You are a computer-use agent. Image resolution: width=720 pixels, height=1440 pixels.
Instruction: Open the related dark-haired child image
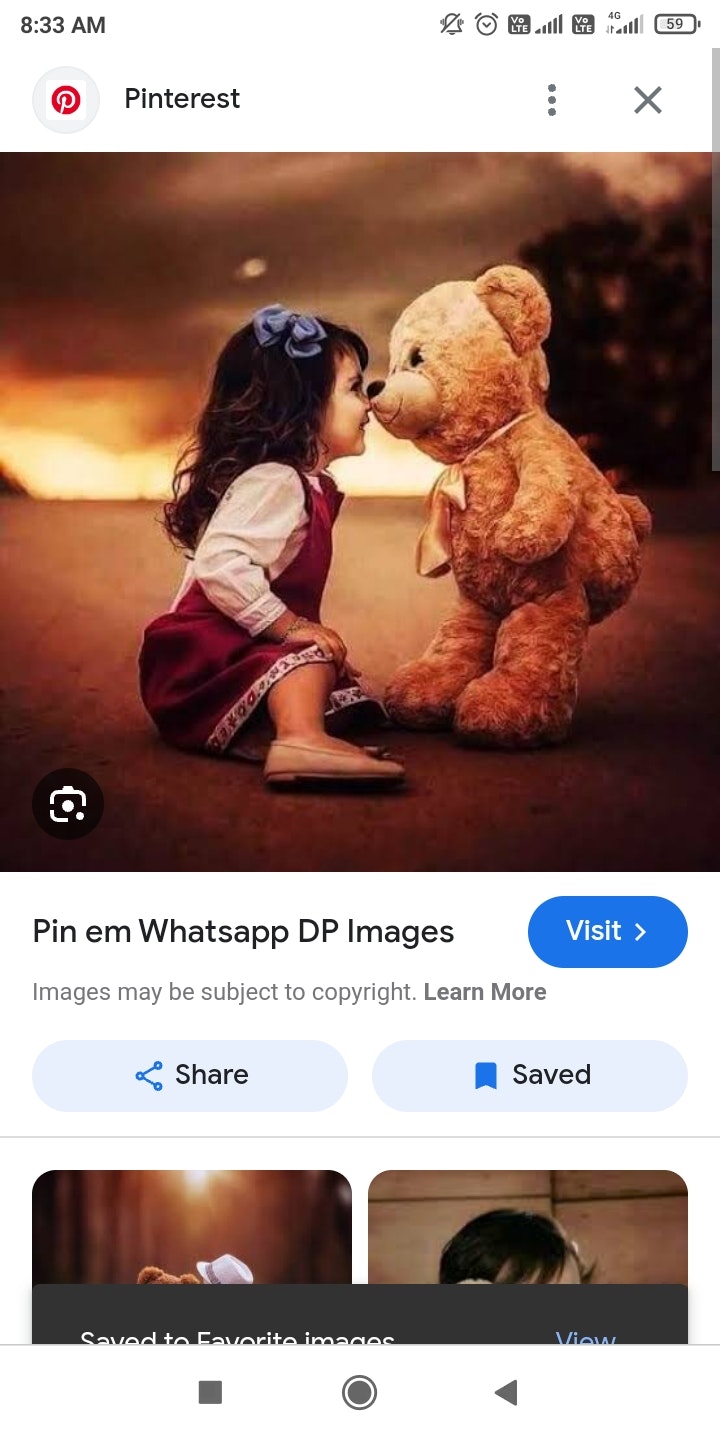[x=528, y=1225]
